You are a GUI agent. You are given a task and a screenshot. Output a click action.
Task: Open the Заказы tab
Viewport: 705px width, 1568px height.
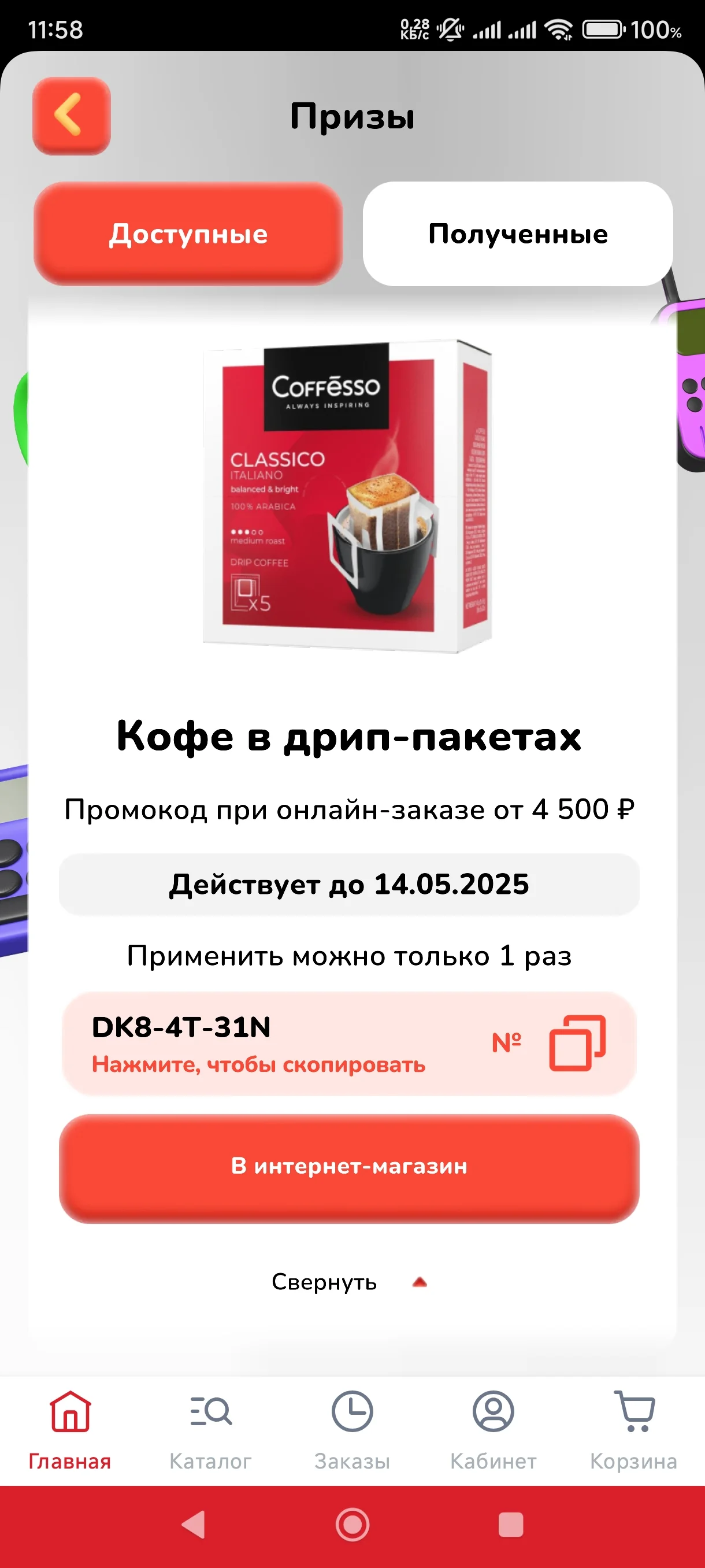pos(352,1430)
